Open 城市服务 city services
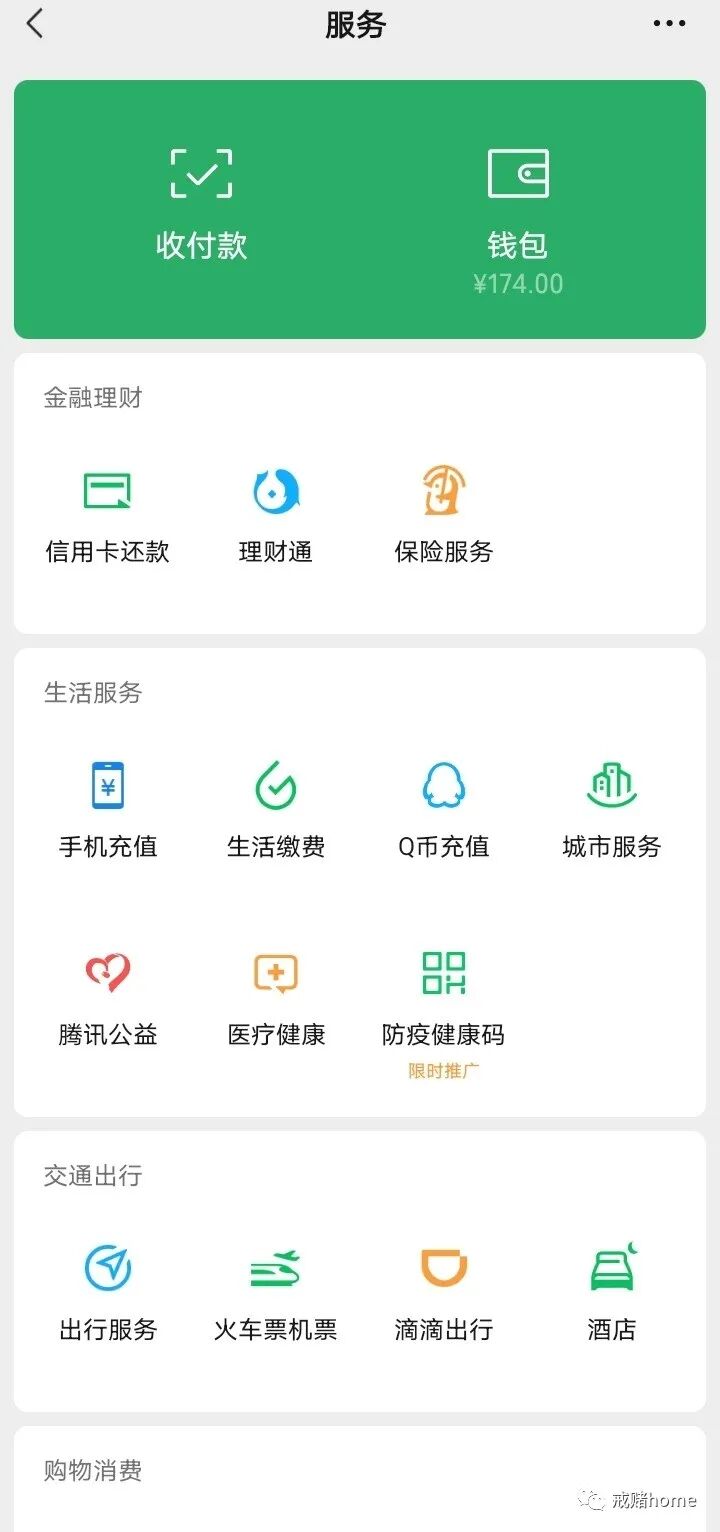Image resolution: width=720 pixels, height=1532 pixels. click(612, 809)
